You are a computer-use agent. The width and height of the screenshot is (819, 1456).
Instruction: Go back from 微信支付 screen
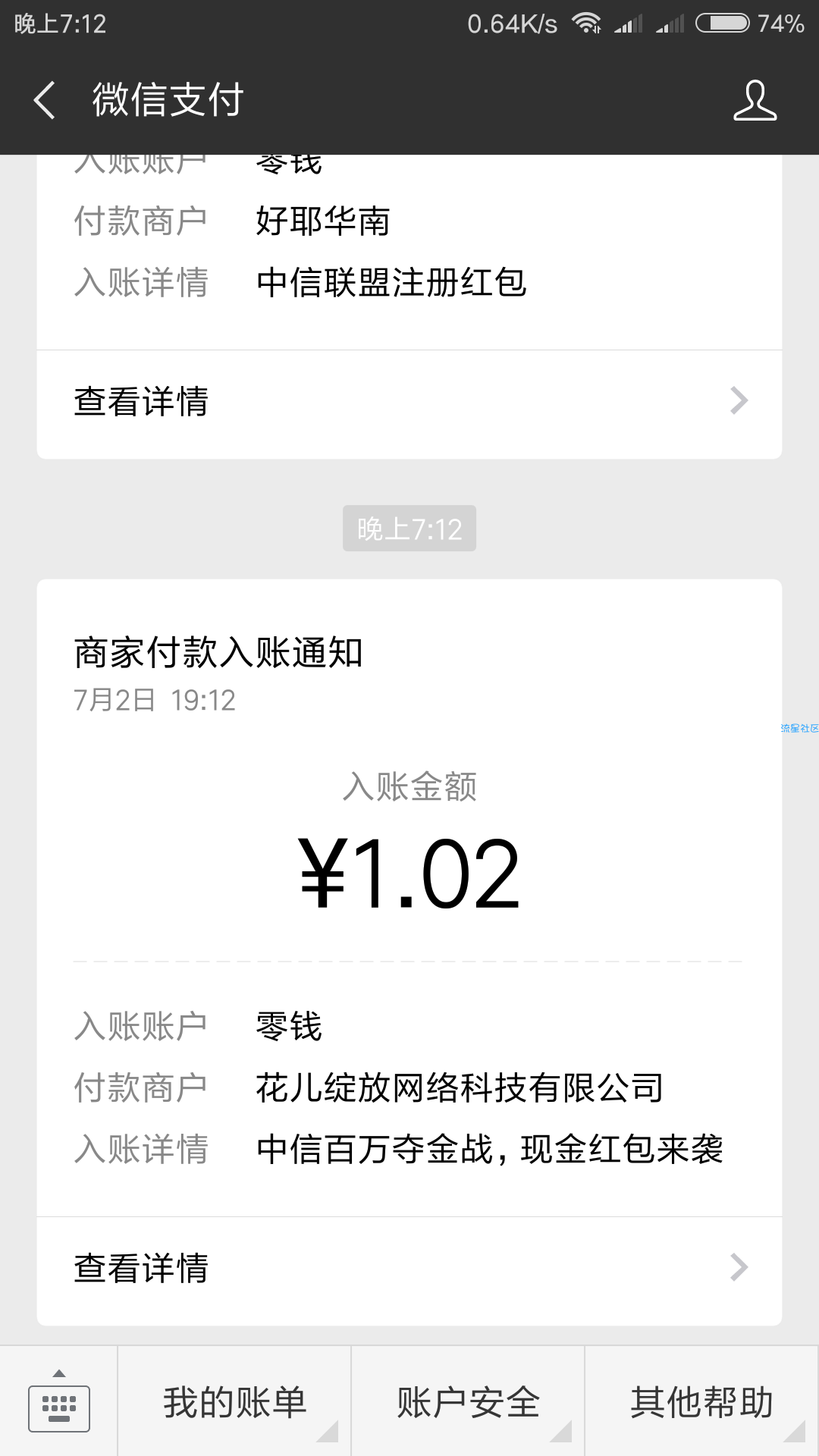click(45, 100)
